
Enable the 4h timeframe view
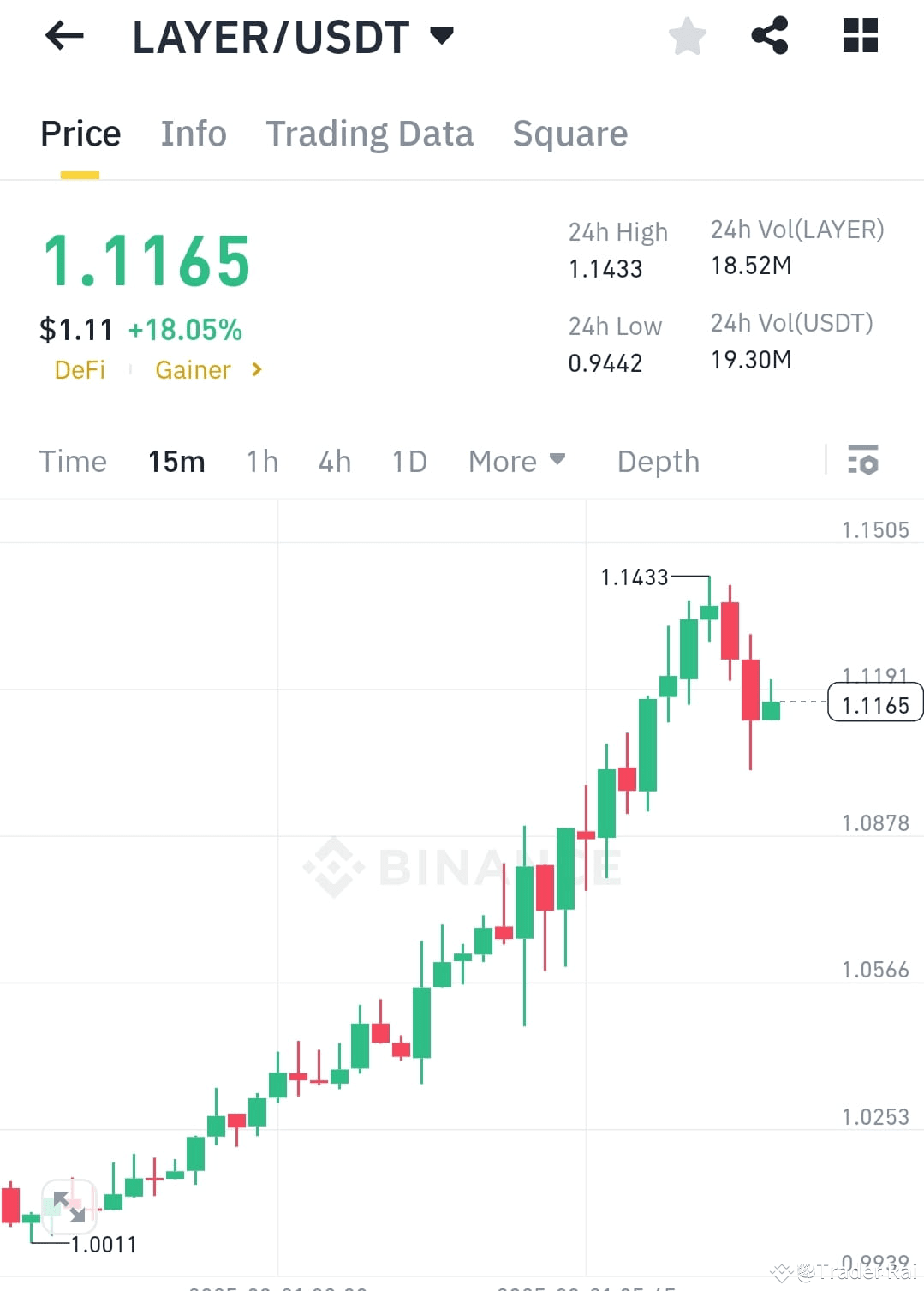tap(334, 461)
